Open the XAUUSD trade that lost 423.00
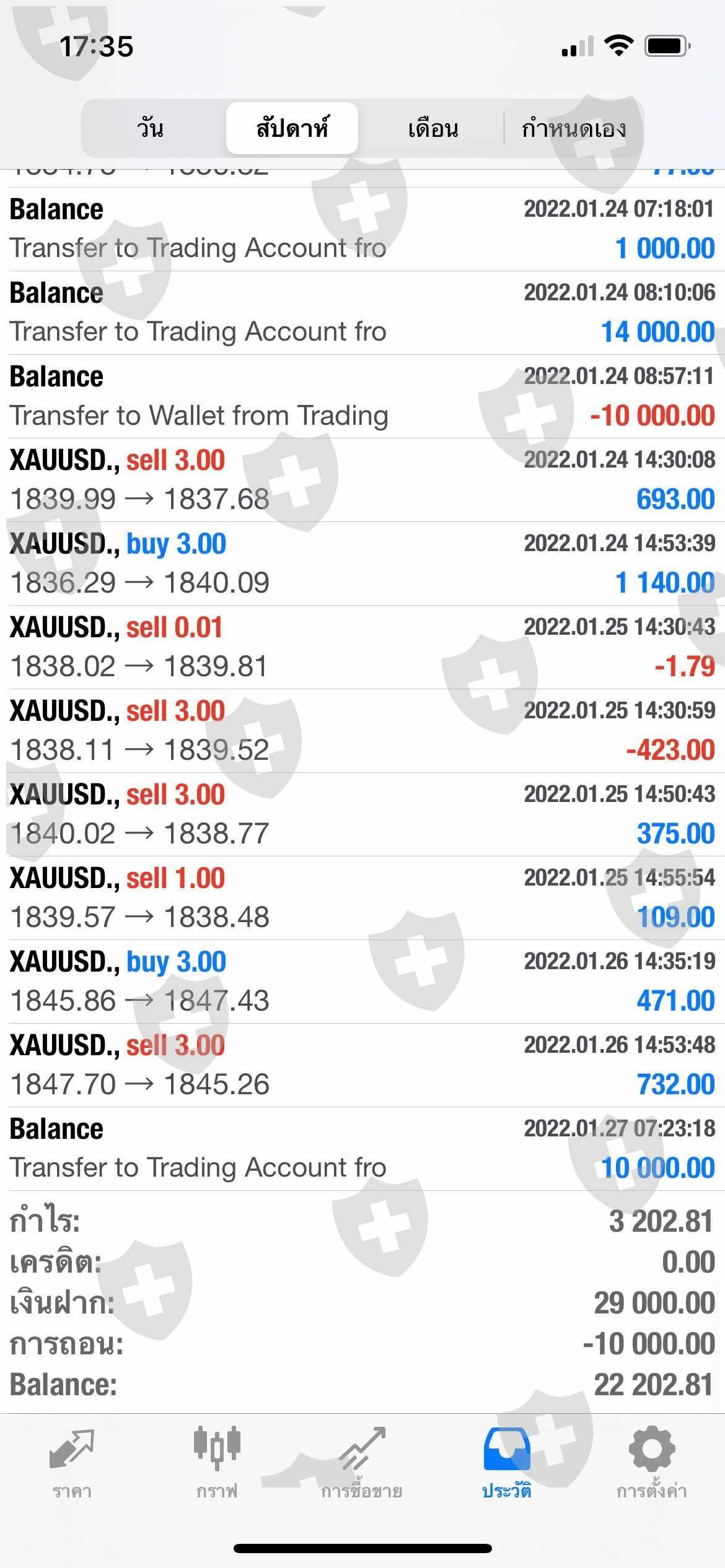 tap(362, 731)
